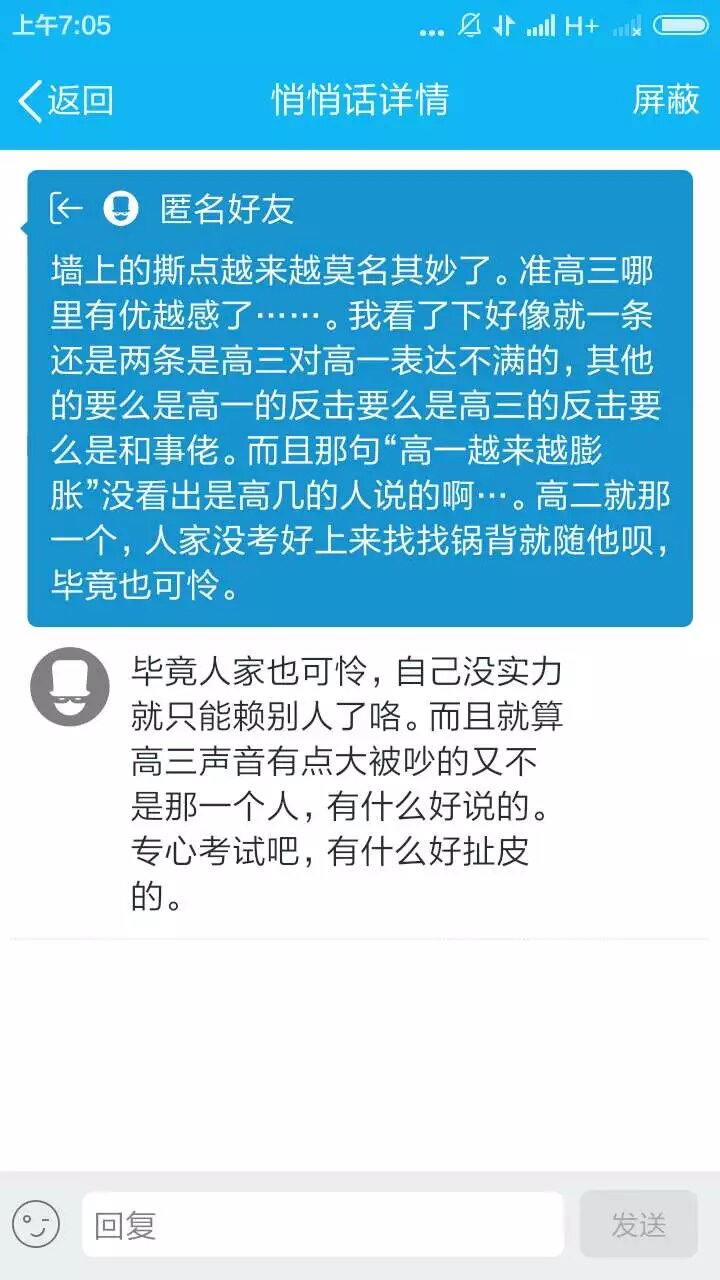720x1280 pixels.
Task: Go back using the 返回 button
Action: tap(66, 100)
